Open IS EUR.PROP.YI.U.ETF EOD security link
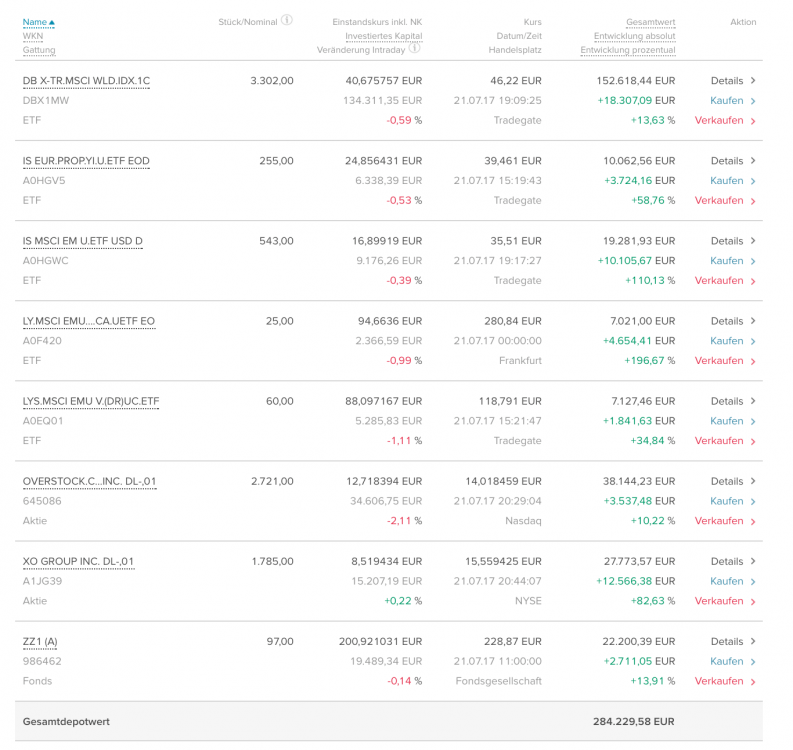Viewport: 793px width, 750px height. coord(86,161)
